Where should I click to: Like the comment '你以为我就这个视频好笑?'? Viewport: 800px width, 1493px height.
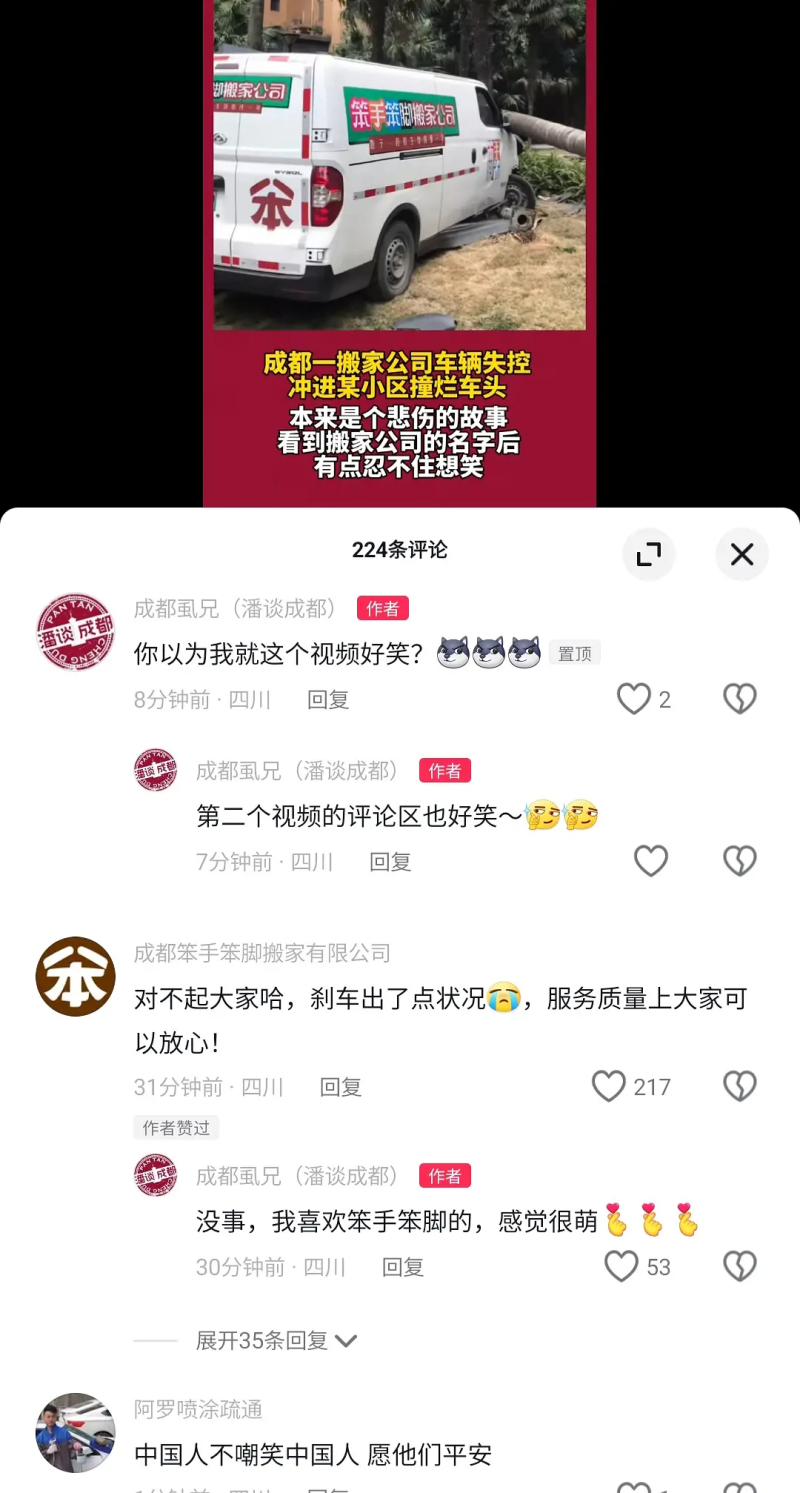[634, 699]
